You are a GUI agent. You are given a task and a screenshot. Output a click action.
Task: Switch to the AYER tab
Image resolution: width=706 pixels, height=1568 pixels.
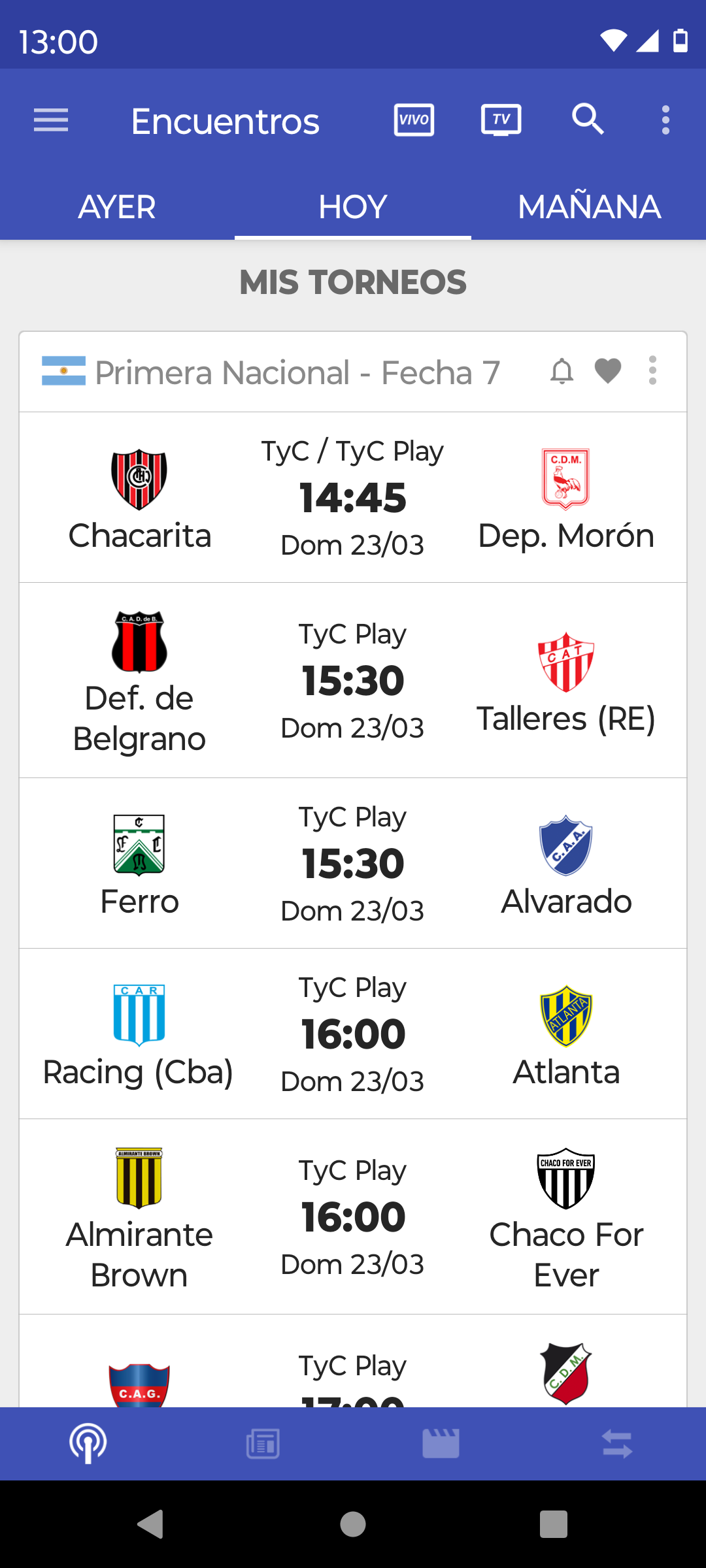click(117, 207)
